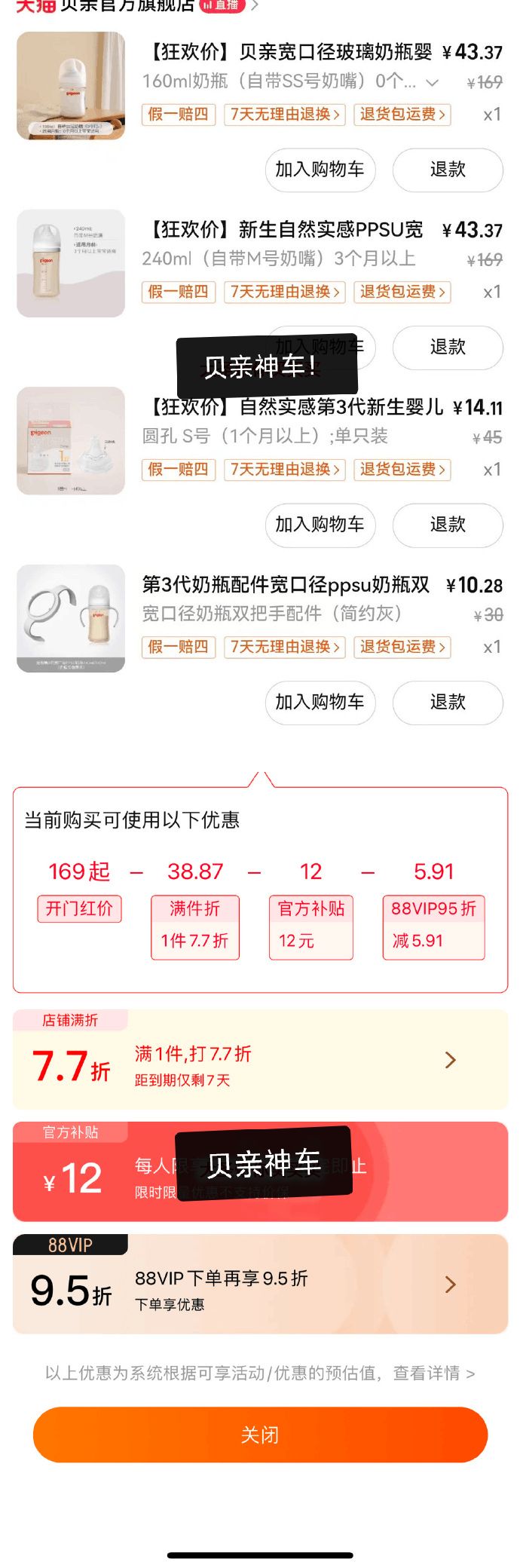The image size is (520, 1568).
Task: Add the 160ml glass bottle to cart
Action: point(320,170)
